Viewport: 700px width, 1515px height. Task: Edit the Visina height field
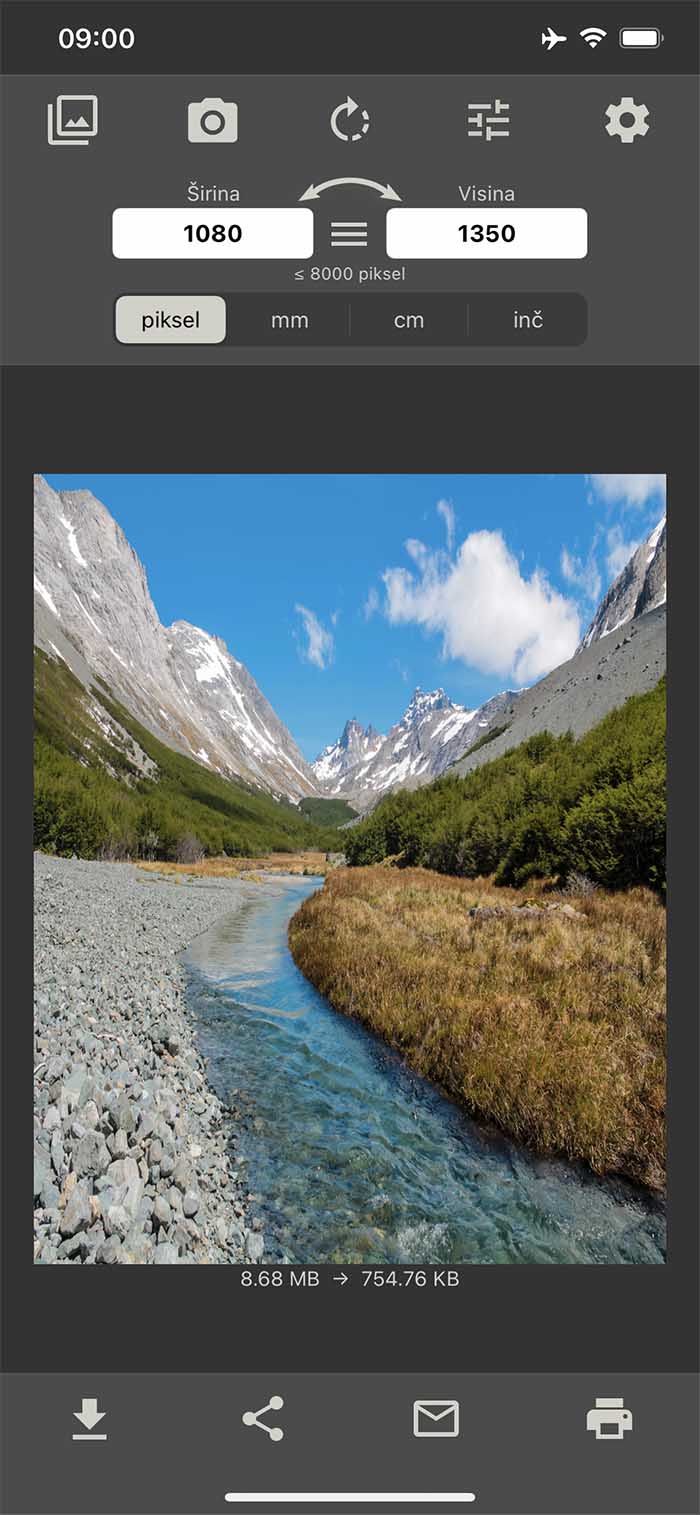pos(487,234)
